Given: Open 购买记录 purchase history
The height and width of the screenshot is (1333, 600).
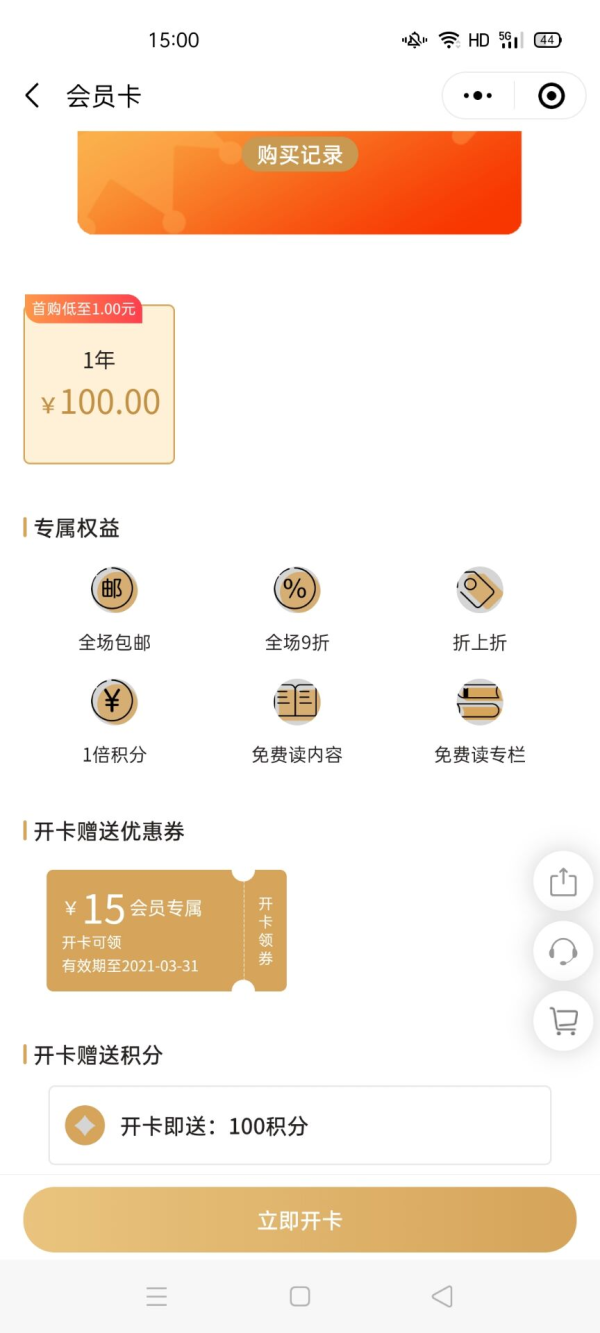Looking at the screenshot, I should tap(300, 154).
